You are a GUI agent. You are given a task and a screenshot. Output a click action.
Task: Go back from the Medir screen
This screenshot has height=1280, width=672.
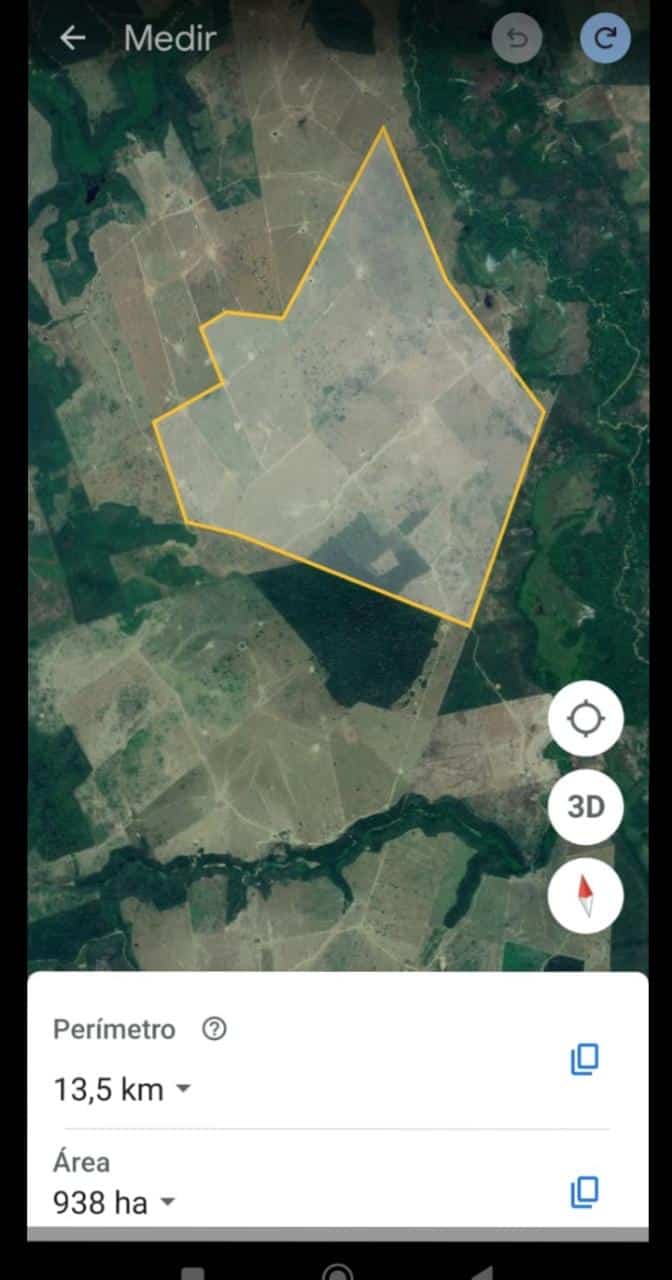pos(73,39)
